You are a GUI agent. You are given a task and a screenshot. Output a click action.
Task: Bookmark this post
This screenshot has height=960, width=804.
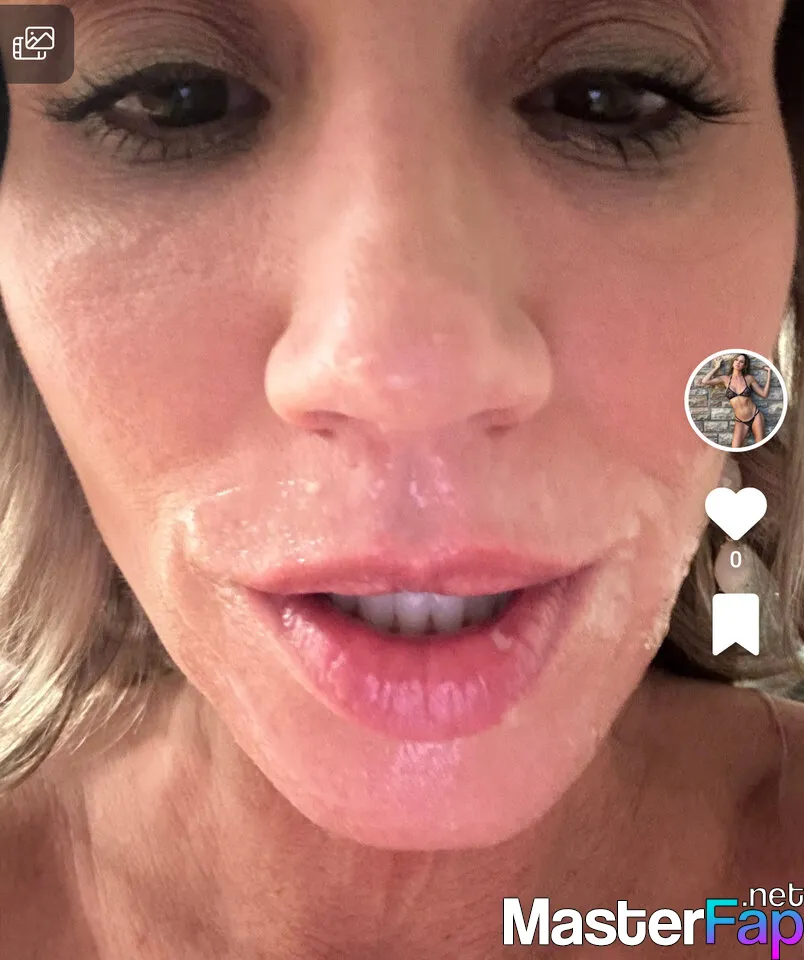pyautogui.click(x=735, y=624)
